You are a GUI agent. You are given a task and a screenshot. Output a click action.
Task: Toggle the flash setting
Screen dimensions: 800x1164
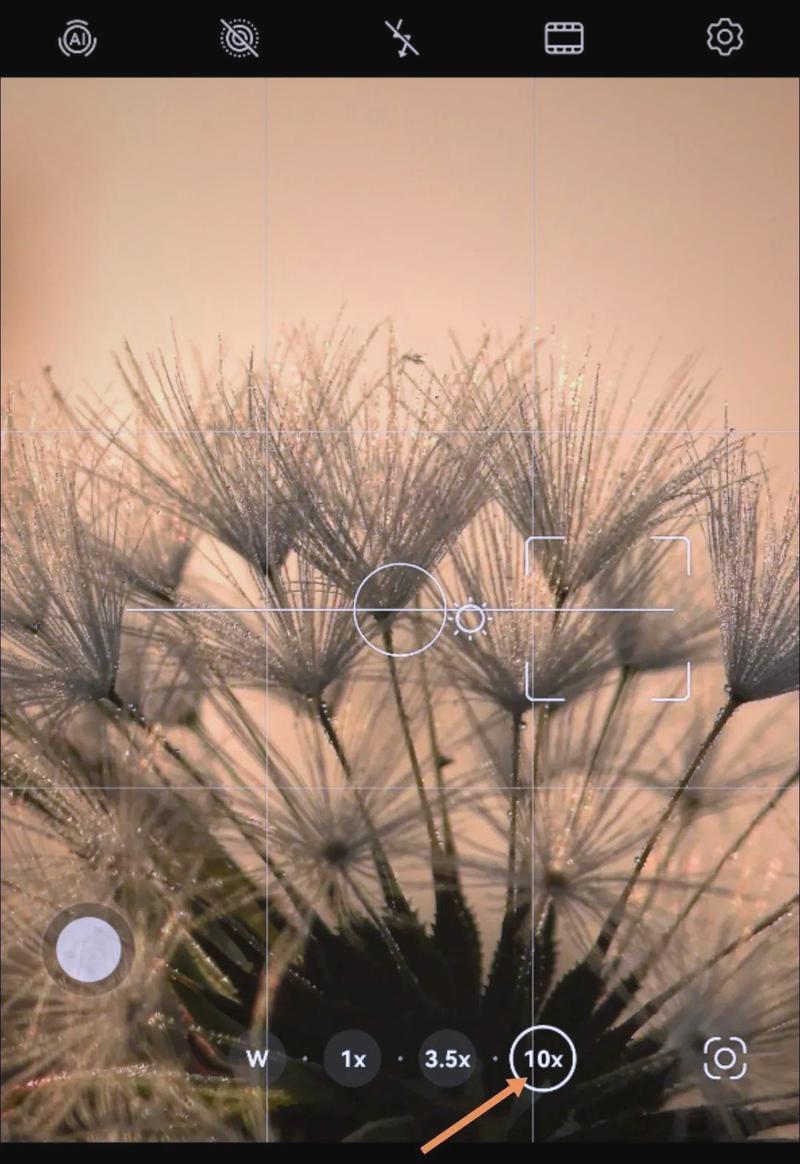point(402,38)
